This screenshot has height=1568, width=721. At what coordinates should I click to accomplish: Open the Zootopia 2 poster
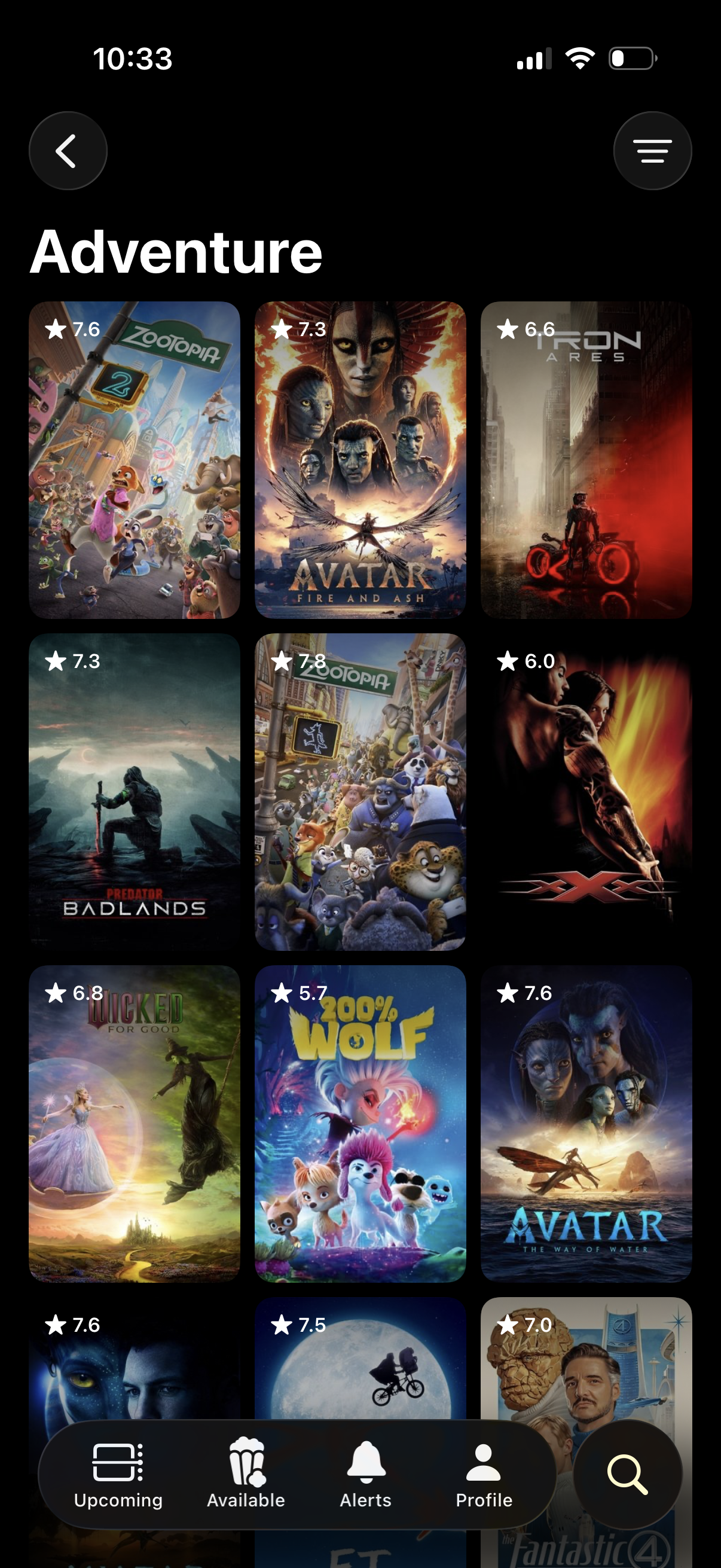point(134,463)
